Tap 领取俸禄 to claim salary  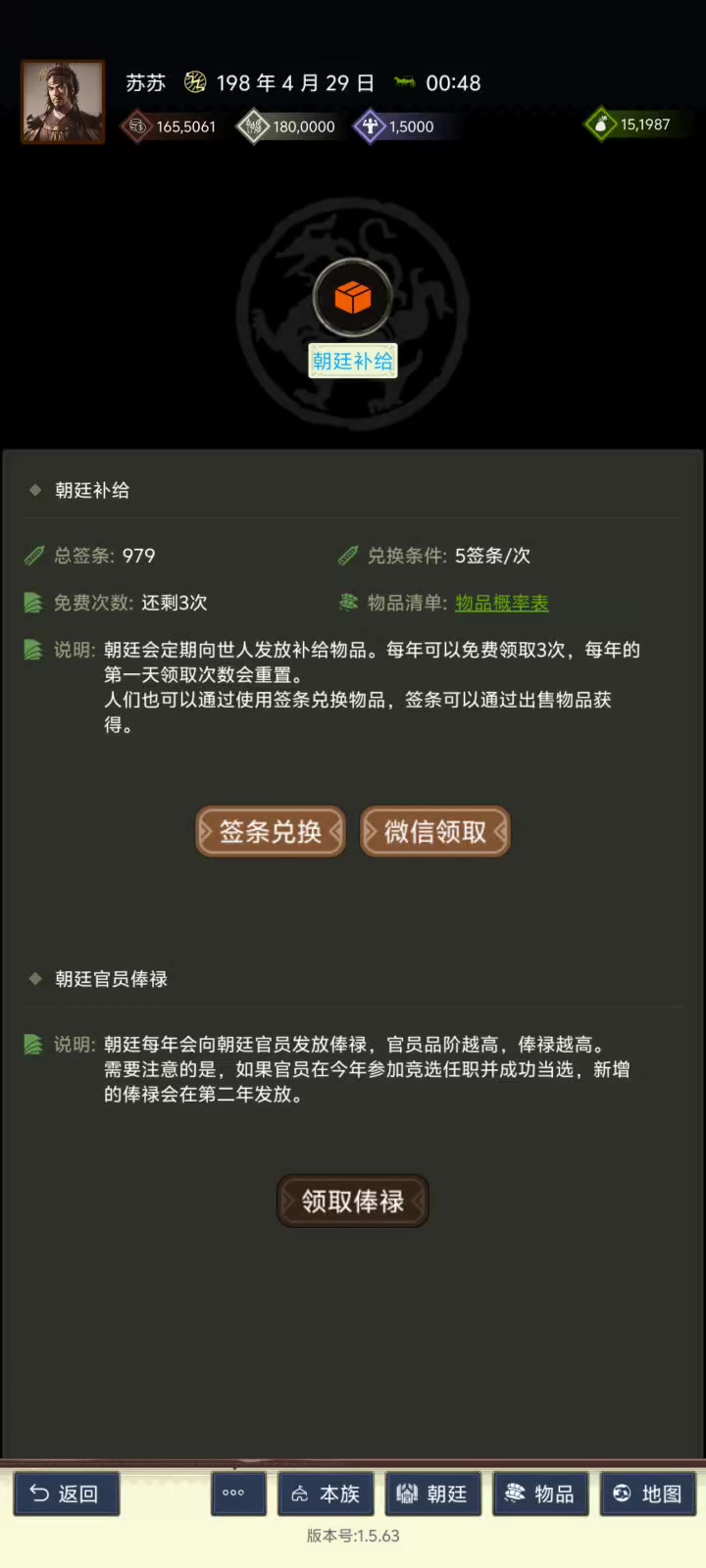tap(353, 1200)
